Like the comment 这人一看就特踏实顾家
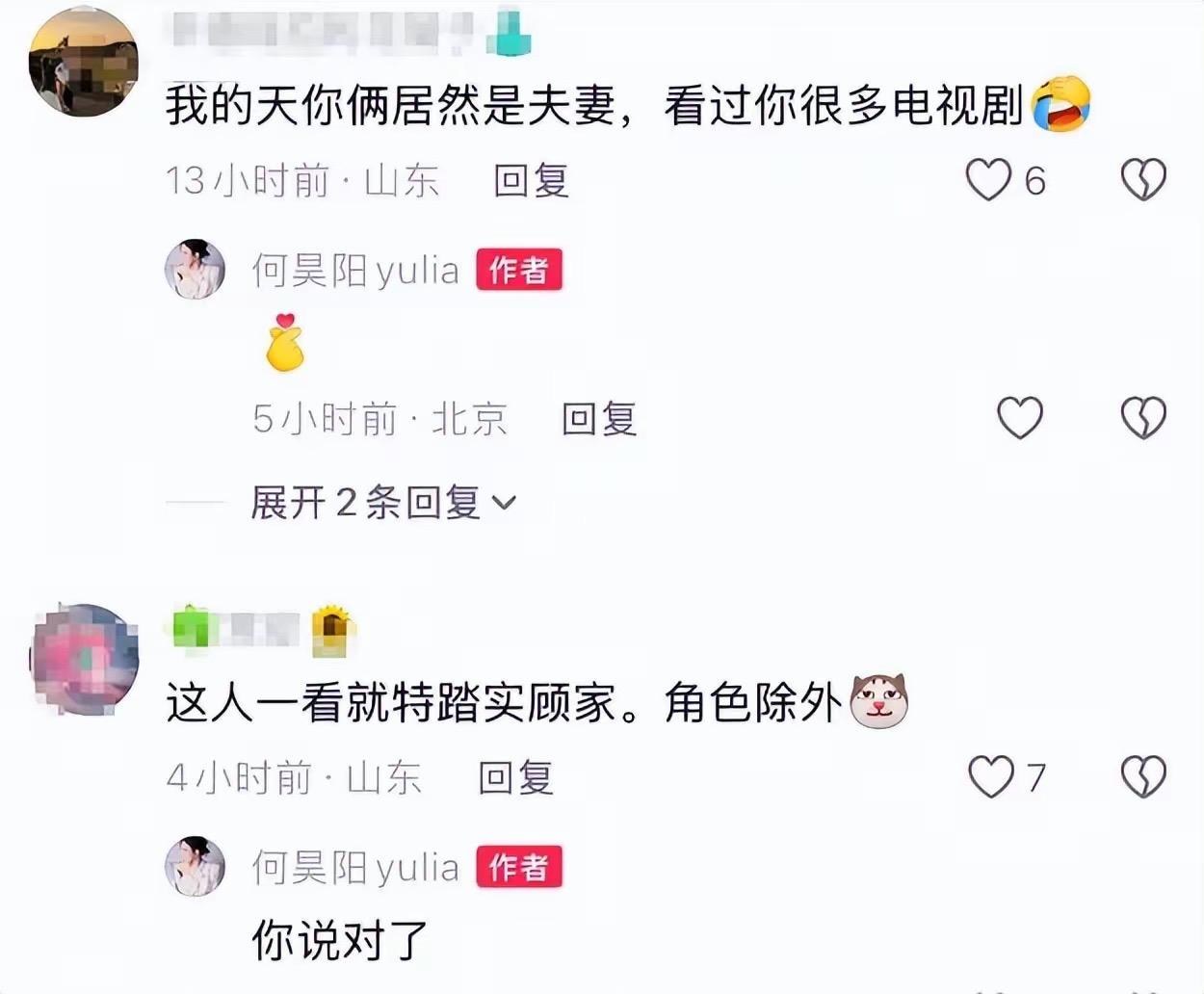This screenshot has width=1204, height=994. coord(991,777)
